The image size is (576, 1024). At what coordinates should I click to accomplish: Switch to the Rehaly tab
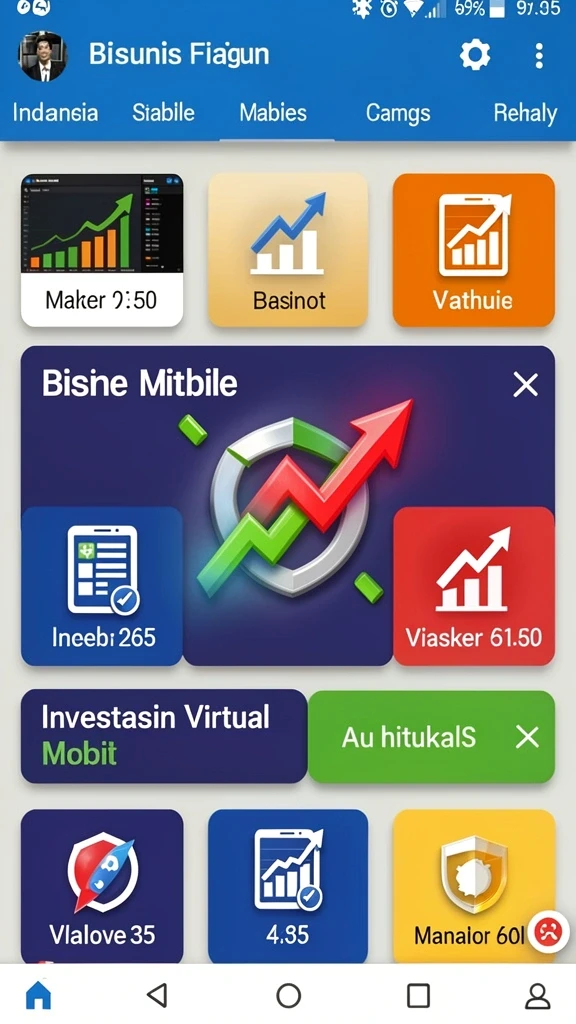525,114
